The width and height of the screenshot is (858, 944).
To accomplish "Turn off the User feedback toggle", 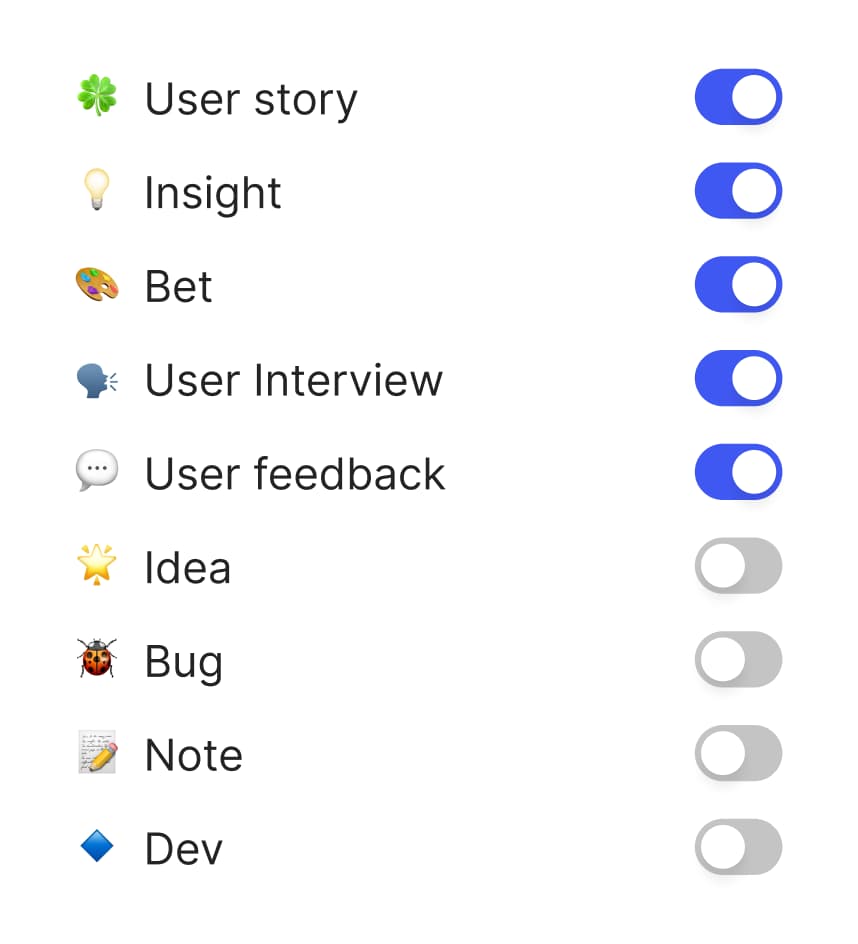I will pyautogui.click(x=738, y=473).
